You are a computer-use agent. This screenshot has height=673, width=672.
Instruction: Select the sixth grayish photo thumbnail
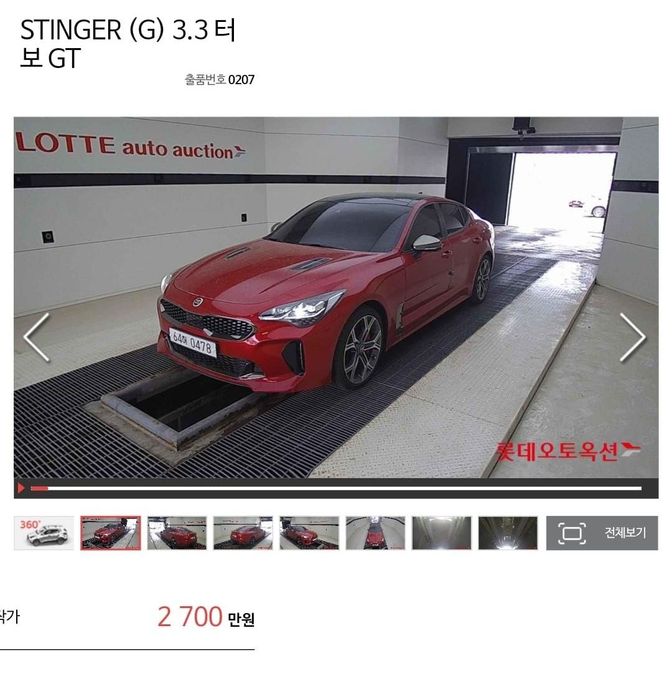[x=441, y=533]
